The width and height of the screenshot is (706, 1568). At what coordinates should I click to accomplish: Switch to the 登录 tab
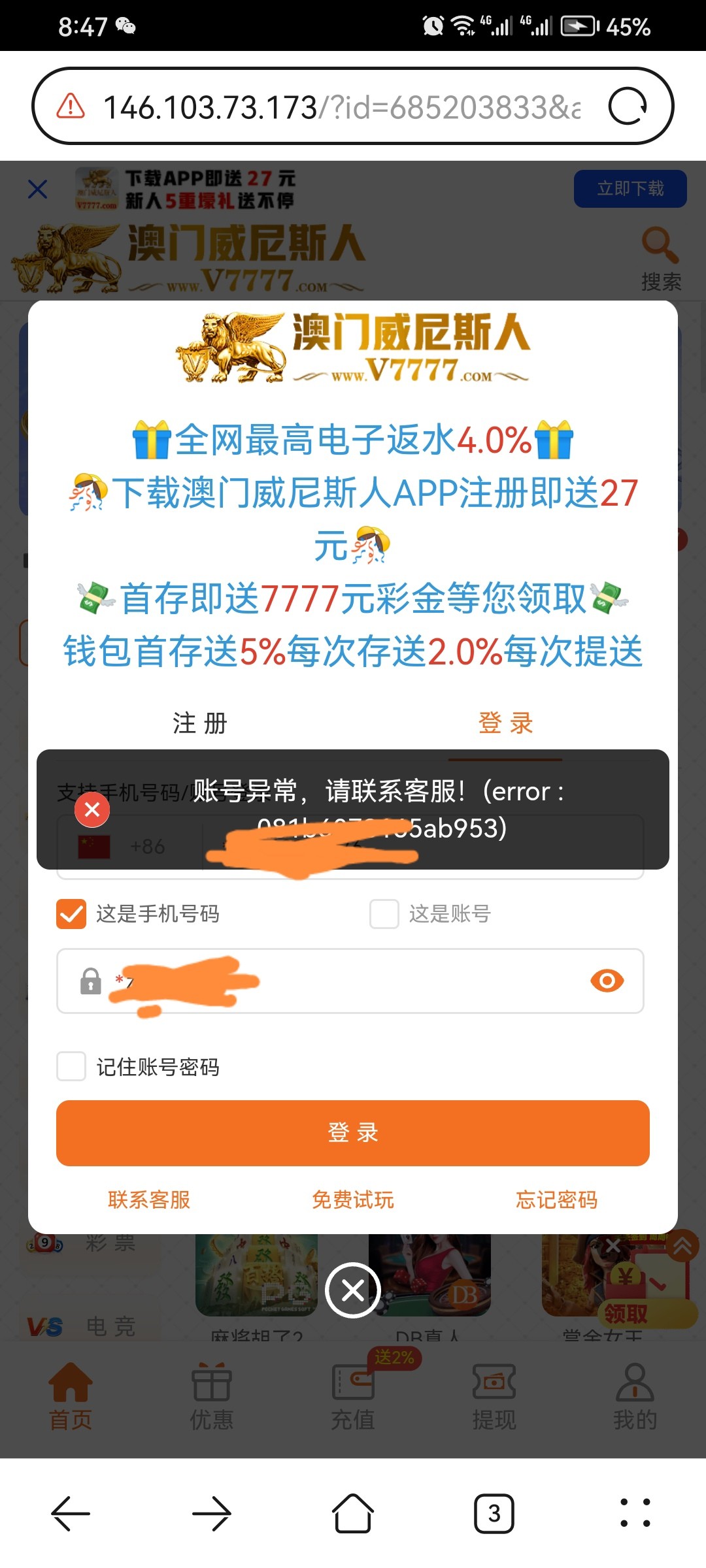pyautogui.click(x=505, y=723)
